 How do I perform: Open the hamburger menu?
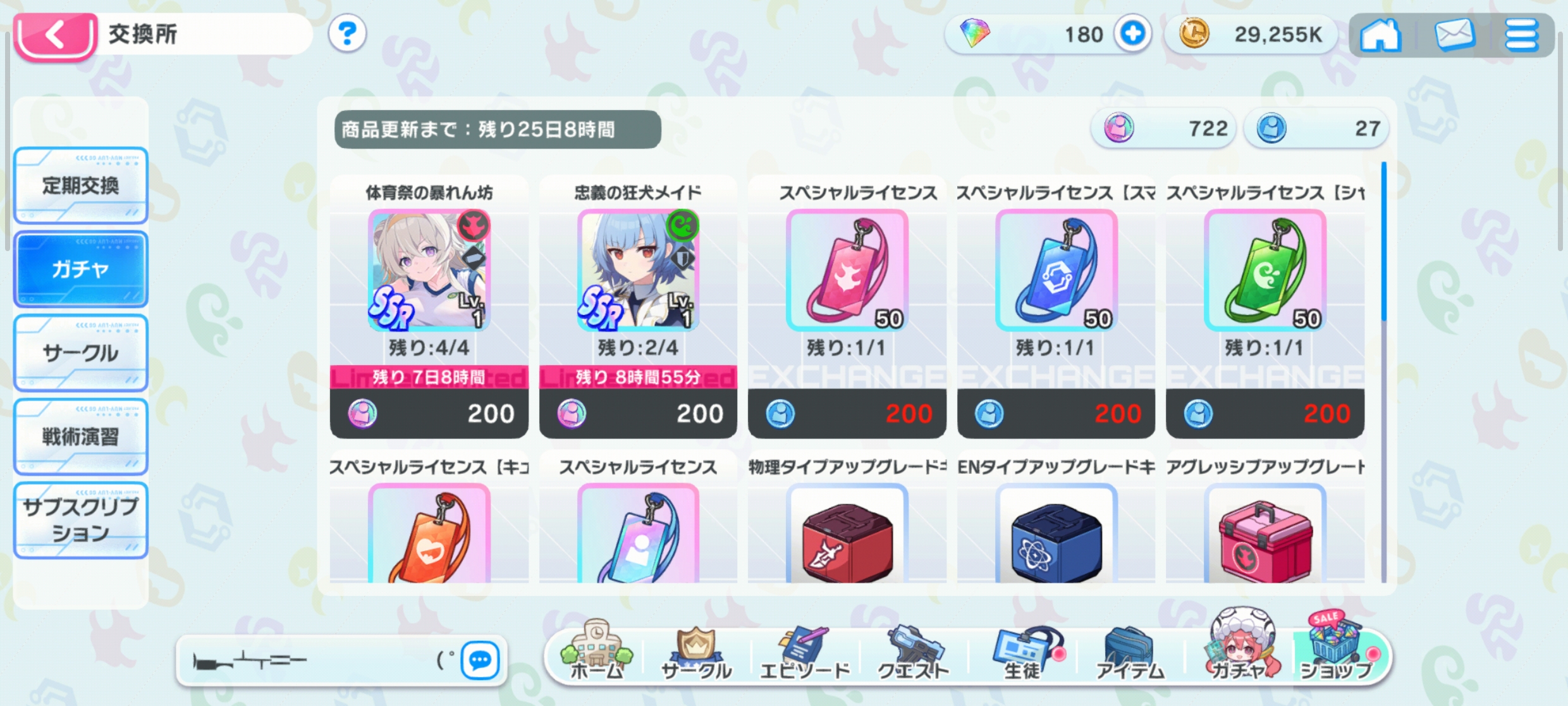(x=1521, y=35)
